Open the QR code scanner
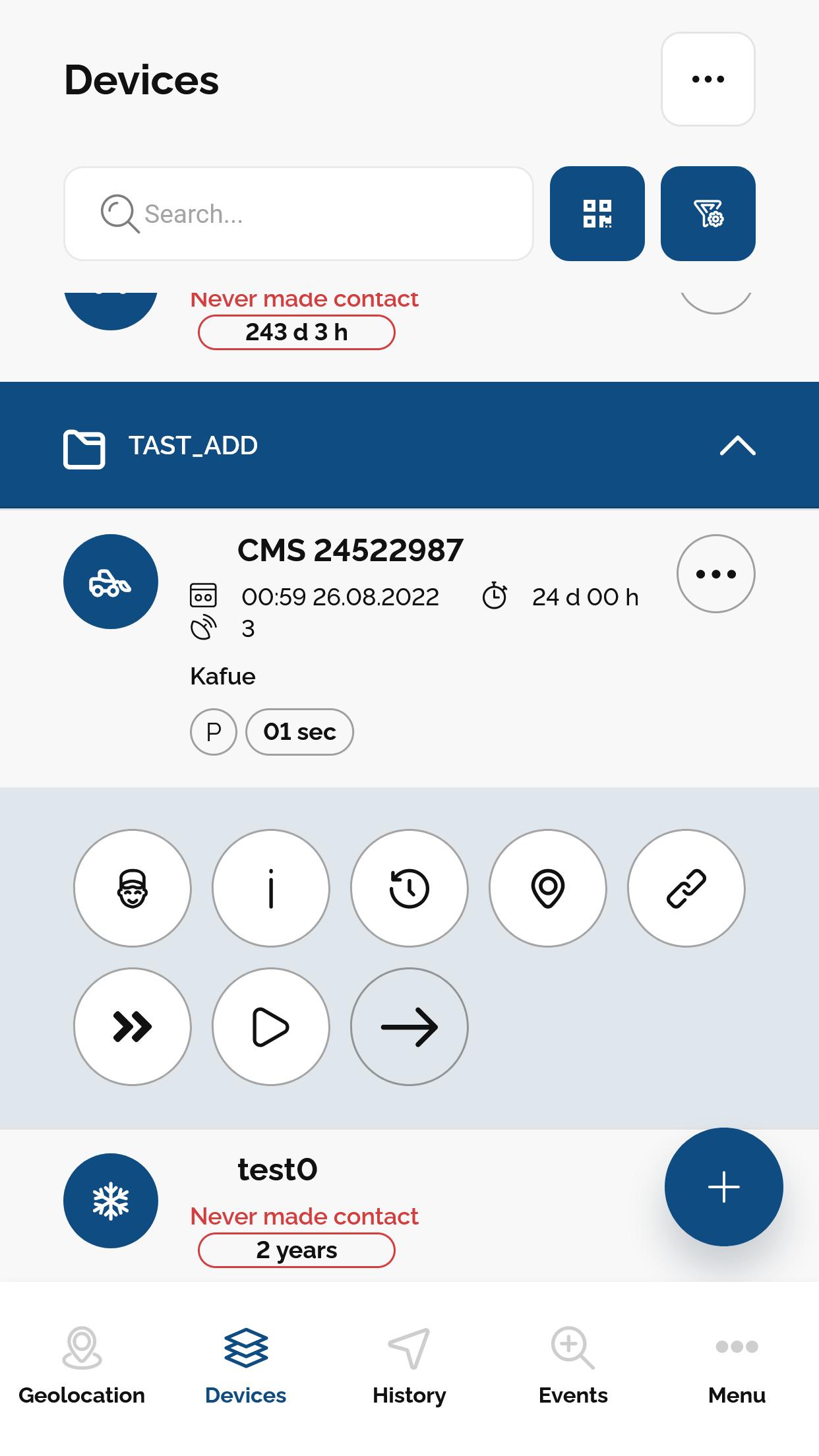This screenshot has width=819, height=1456. point(597,214)
